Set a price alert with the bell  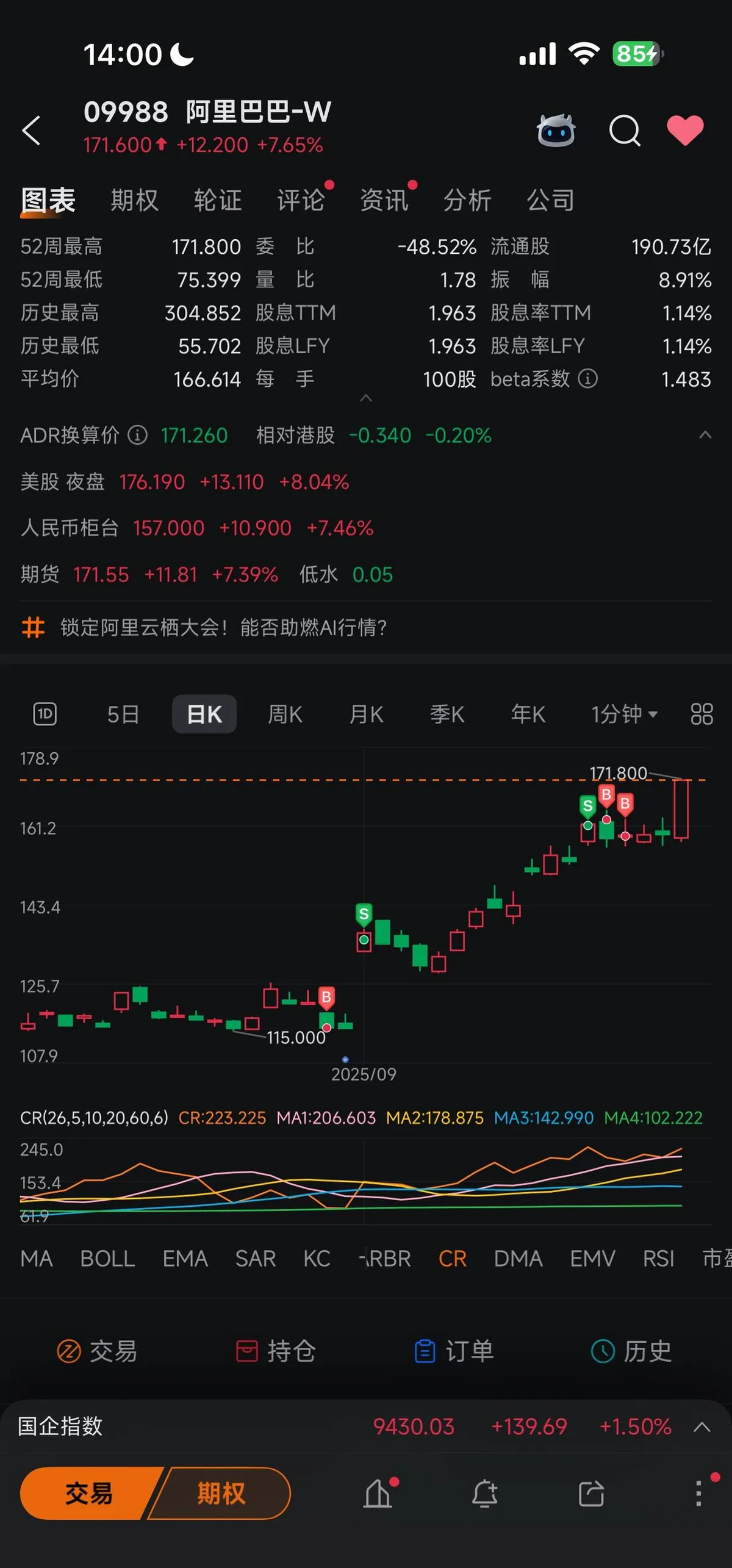484,1494
